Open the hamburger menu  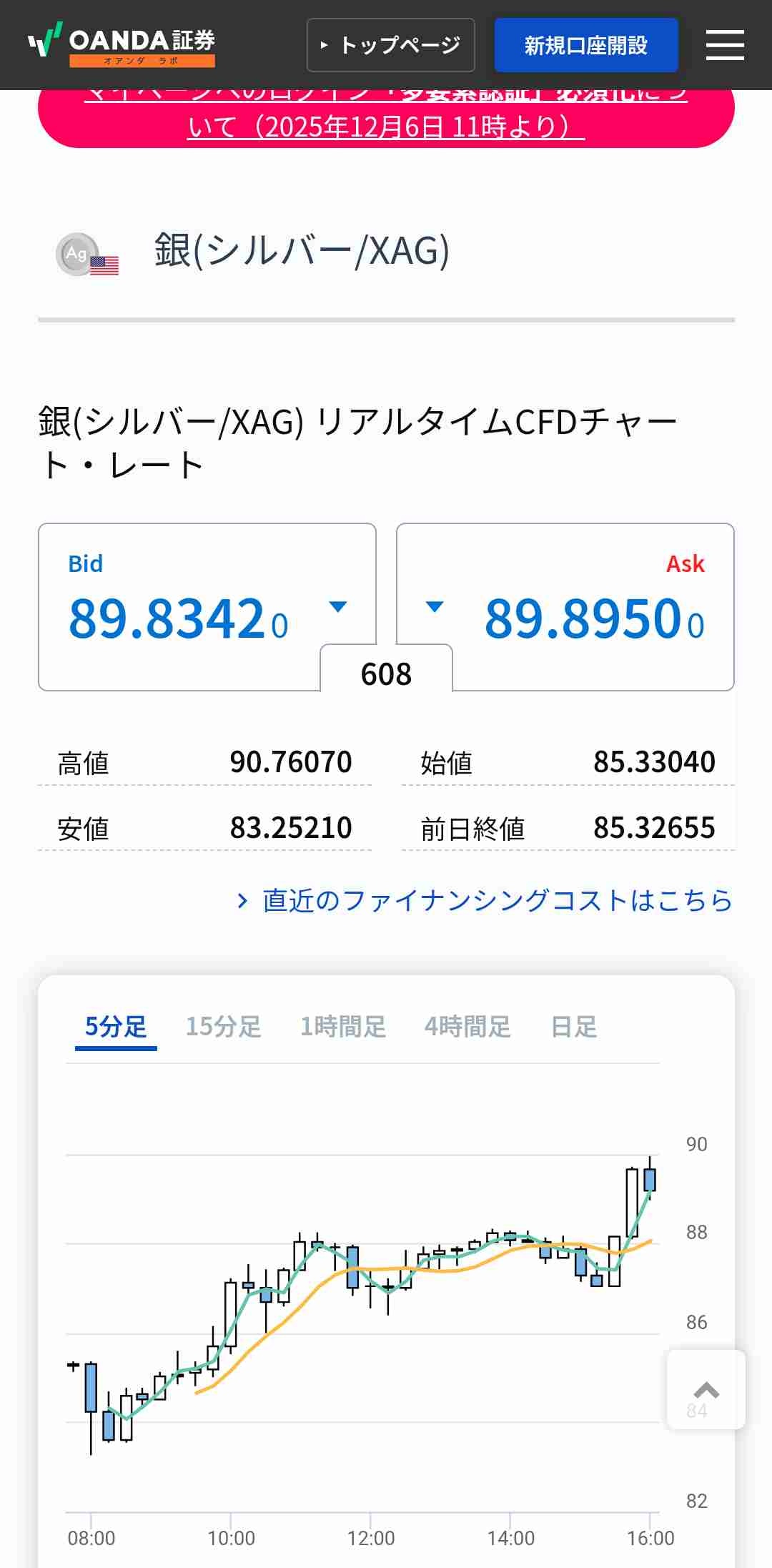[x=725, y=45]
